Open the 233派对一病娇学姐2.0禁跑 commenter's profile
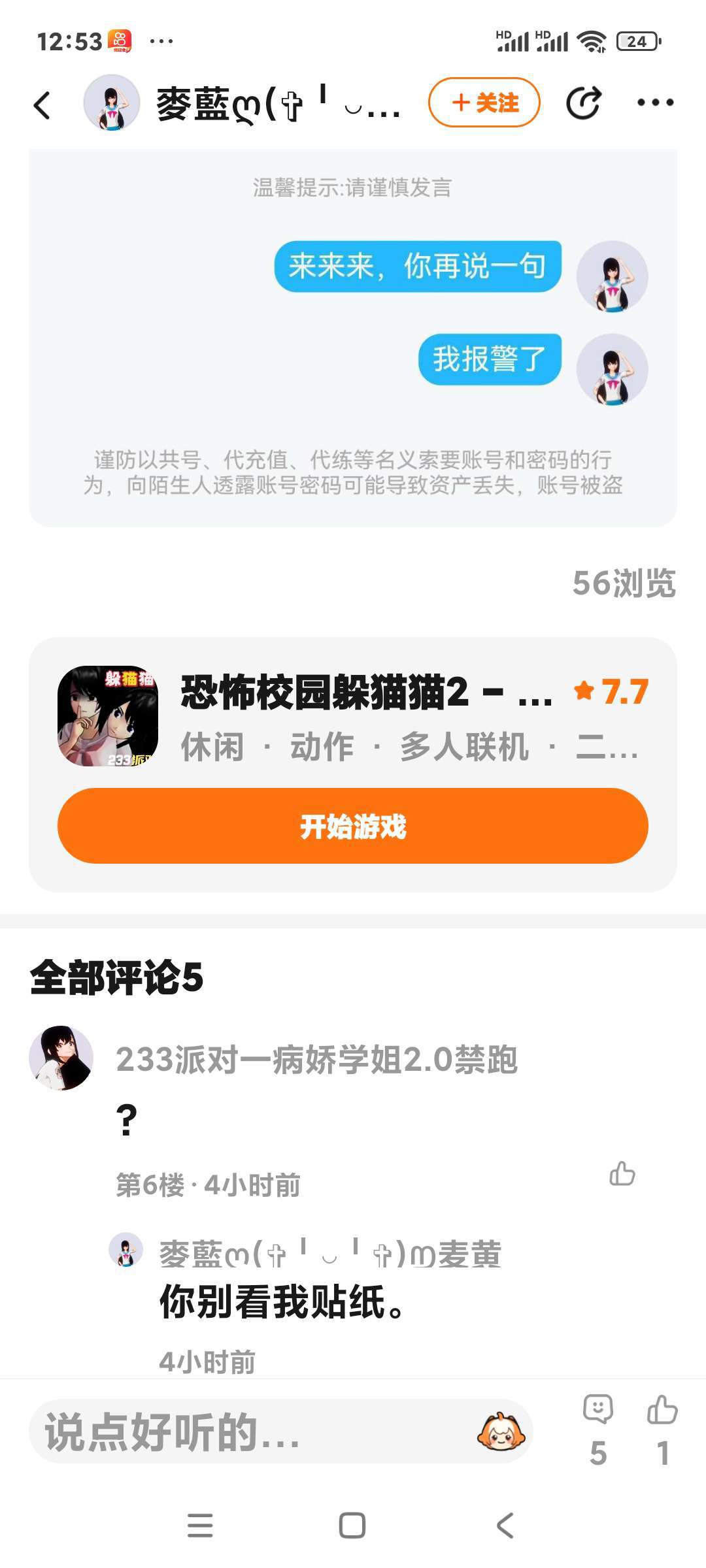The image size is (706, 1568). [x=61, y=1058]
